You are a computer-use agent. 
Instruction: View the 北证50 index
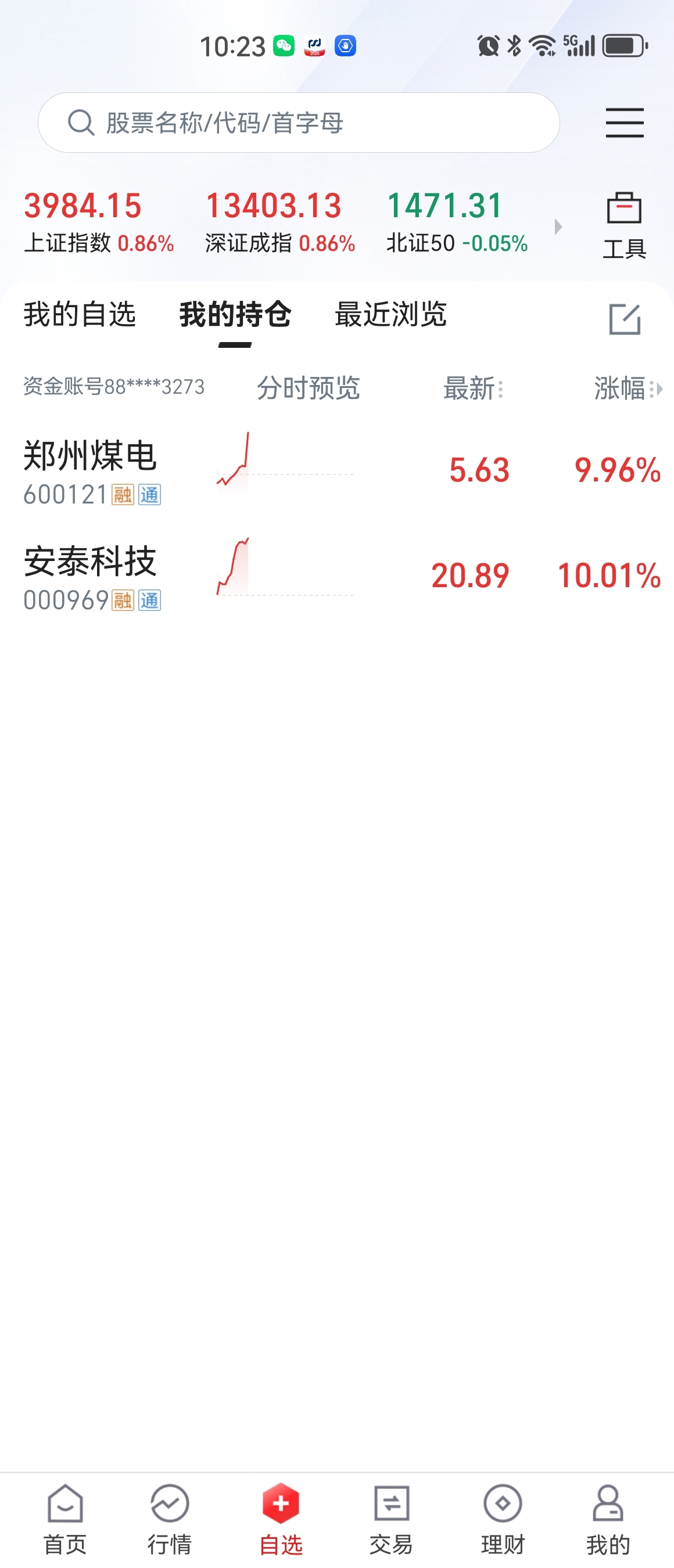tap(457, 222)
